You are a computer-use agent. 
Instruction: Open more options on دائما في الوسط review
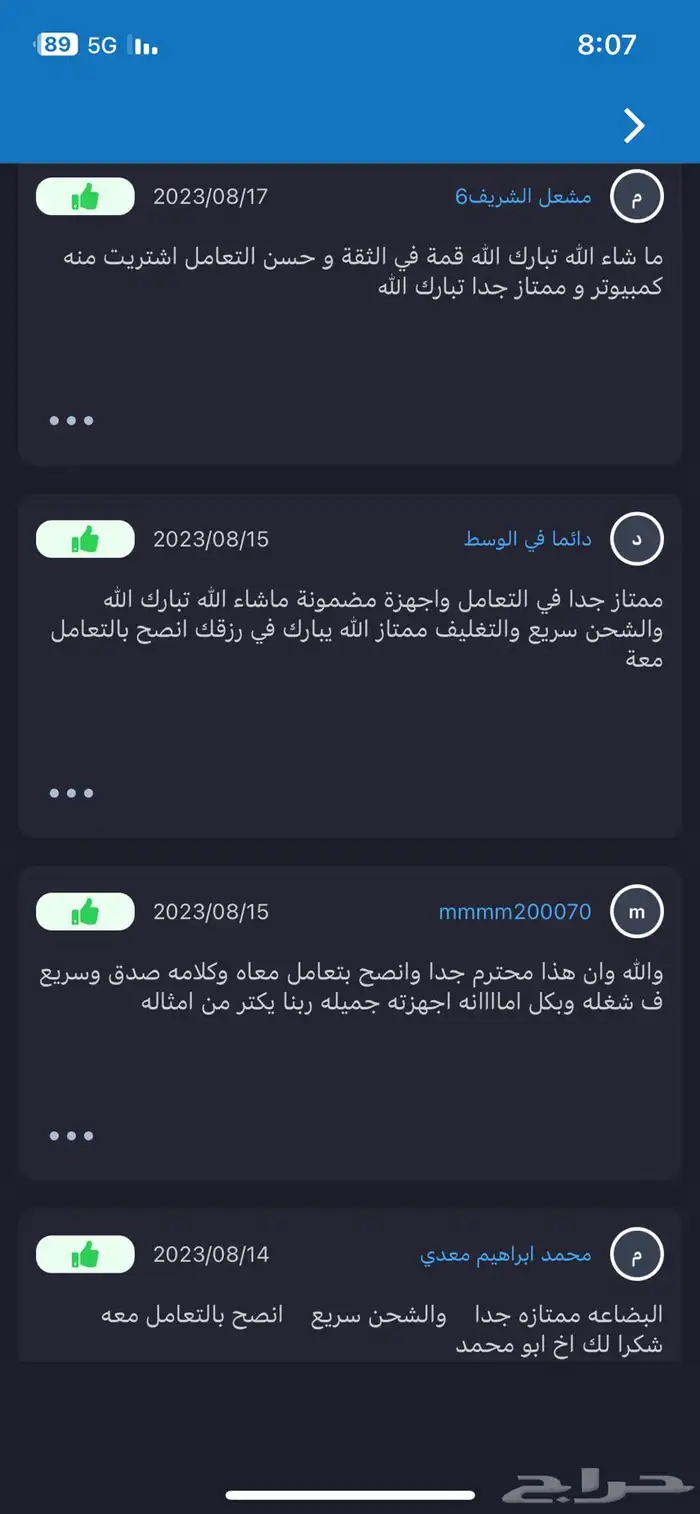(72, 793)
